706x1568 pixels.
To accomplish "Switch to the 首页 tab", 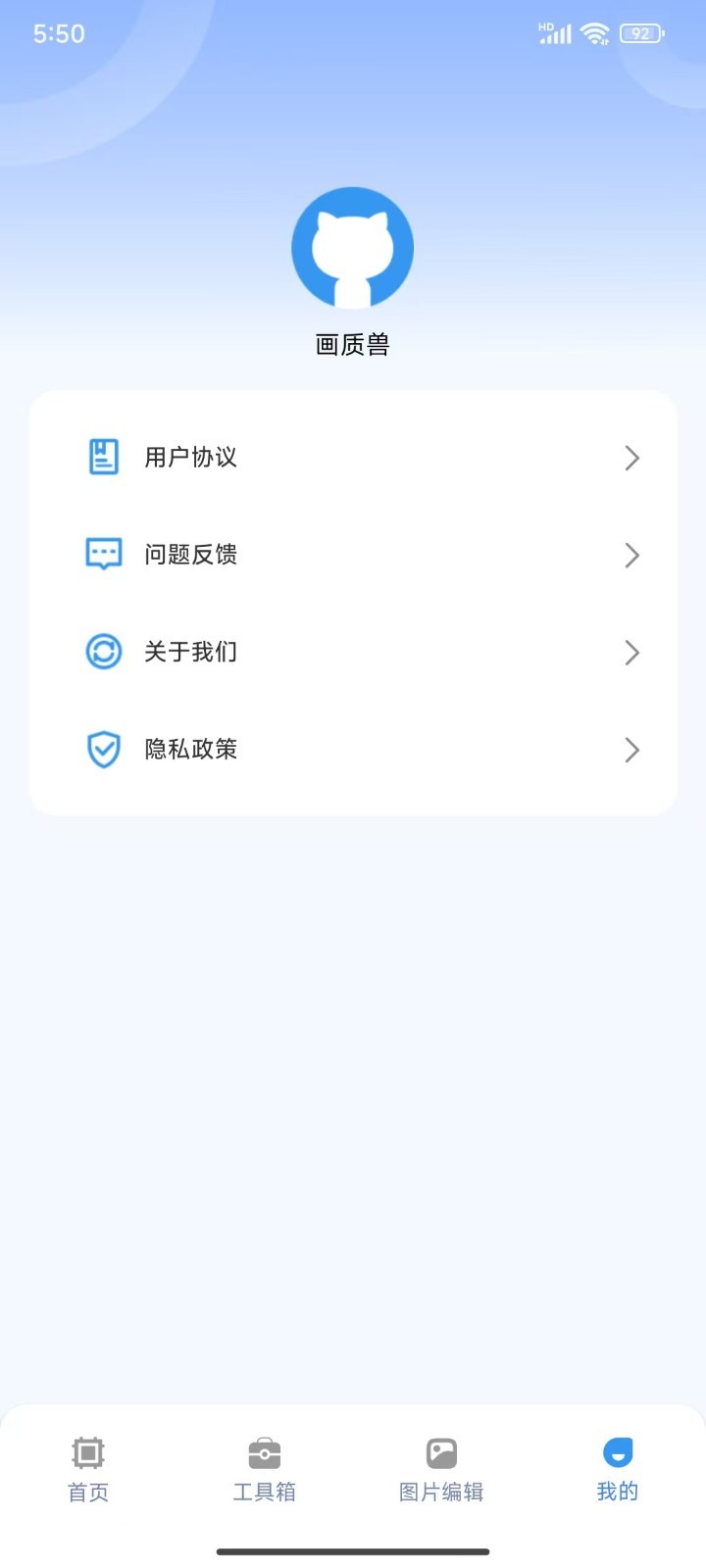I will point(88,1468).
